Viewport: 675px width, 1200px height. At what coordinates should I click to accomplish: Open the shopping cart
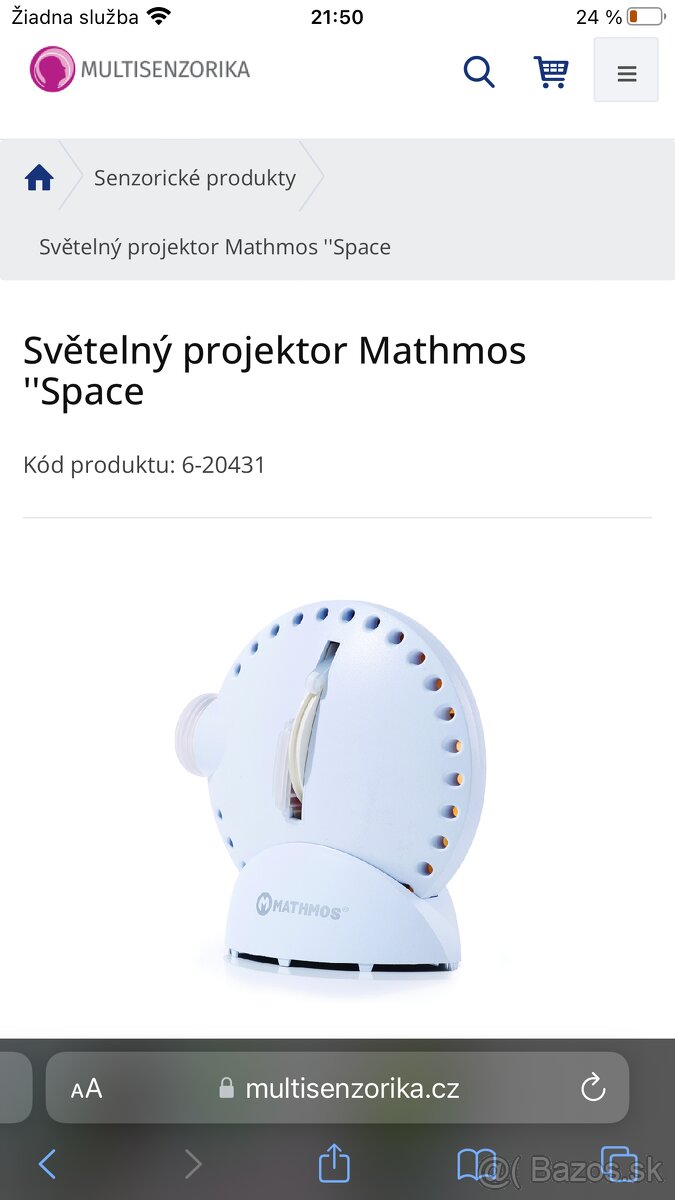551,71
